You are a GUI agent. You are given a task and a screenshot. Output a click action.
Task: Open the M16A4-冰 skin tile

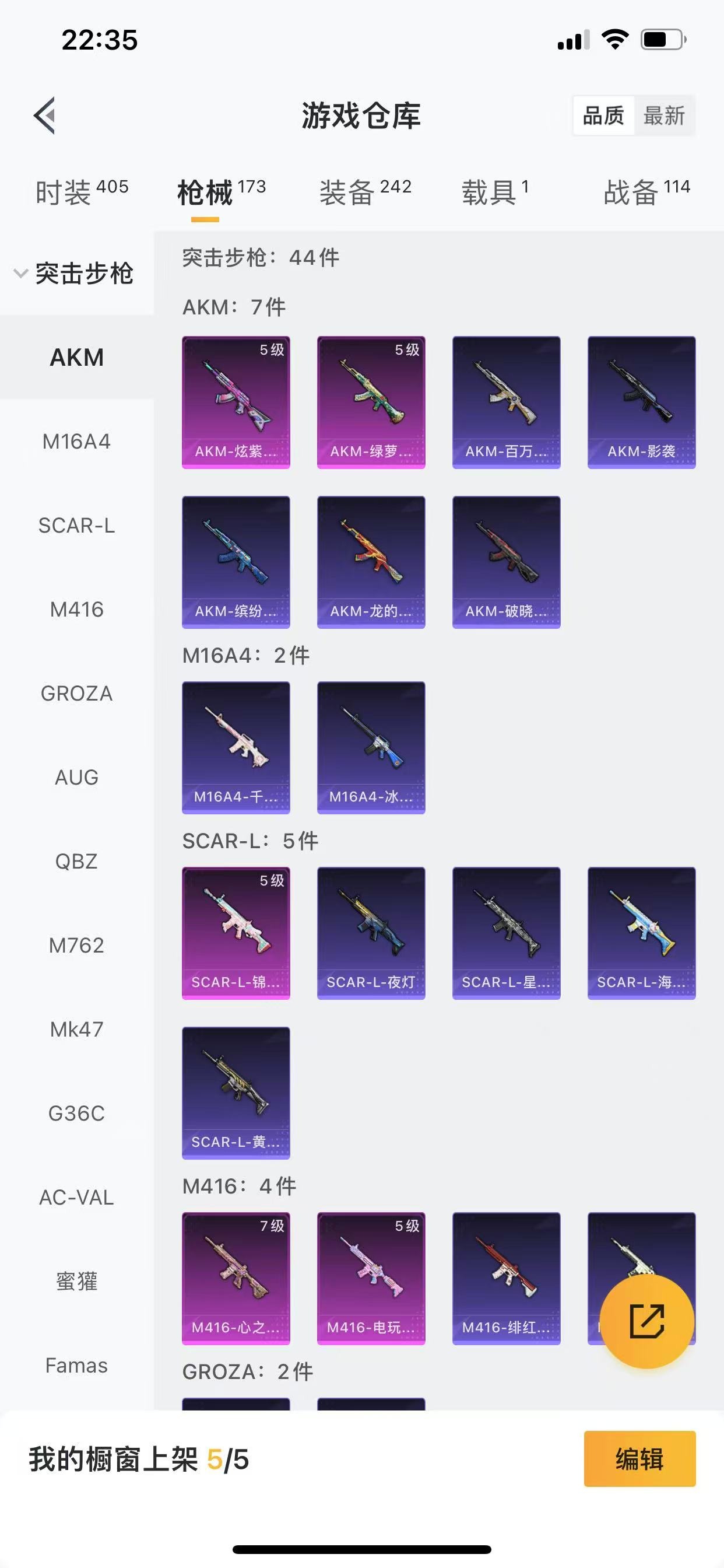(371, 747)
